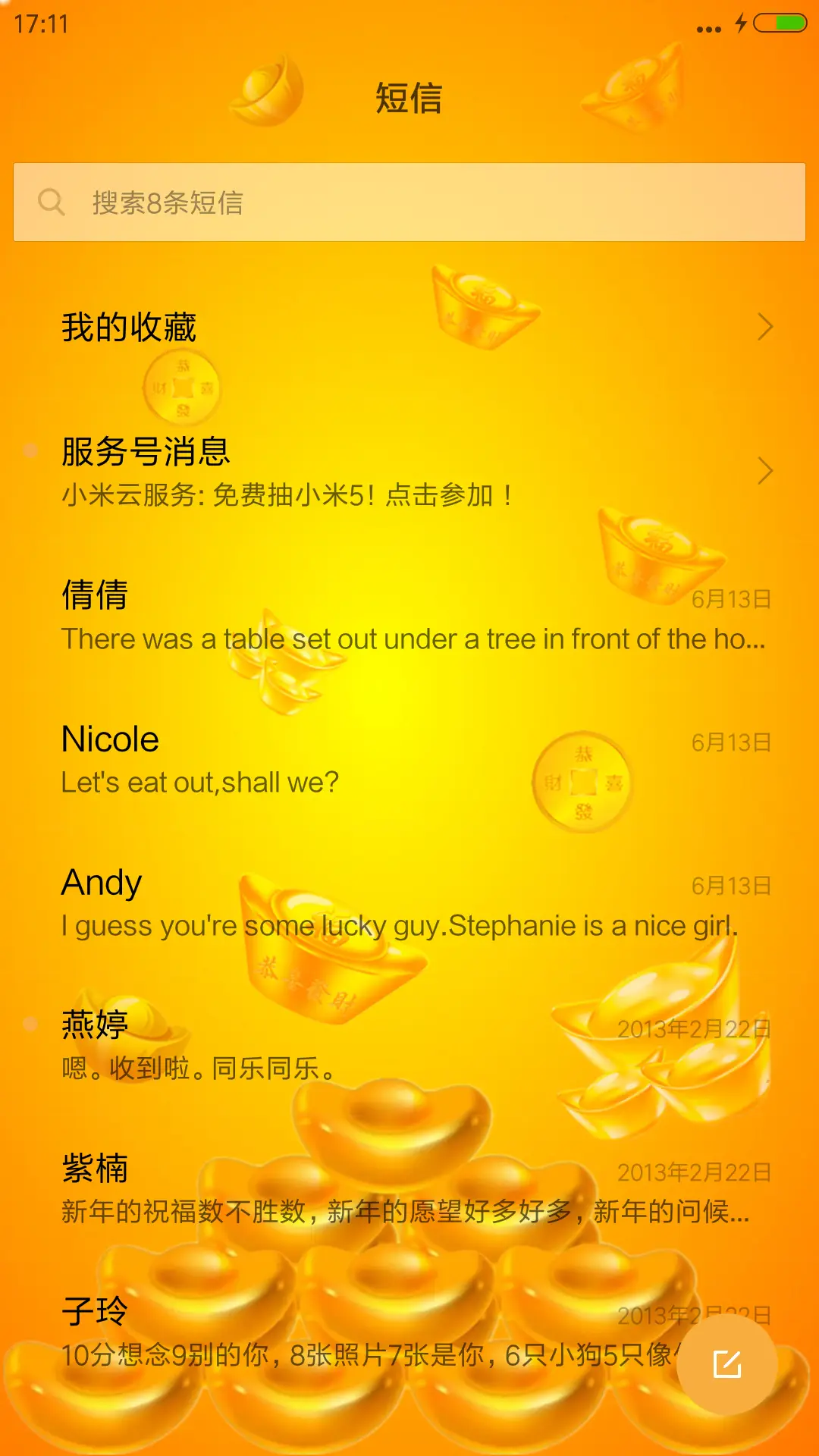Open Andy's message thread
The height and width of the screenshot is (1456, 819).
pyautogui.click(x=409, y=902)
